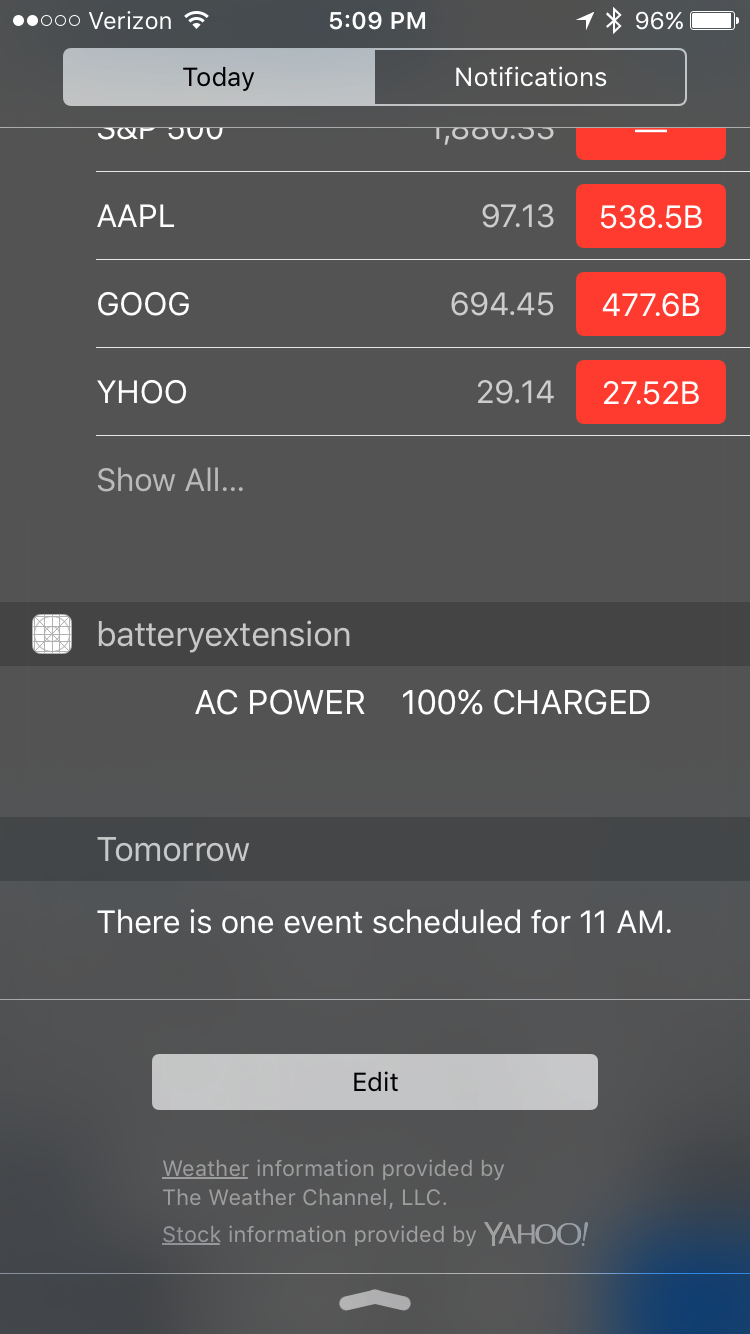Tap the grabber handle to close panel

(375, 1301)
